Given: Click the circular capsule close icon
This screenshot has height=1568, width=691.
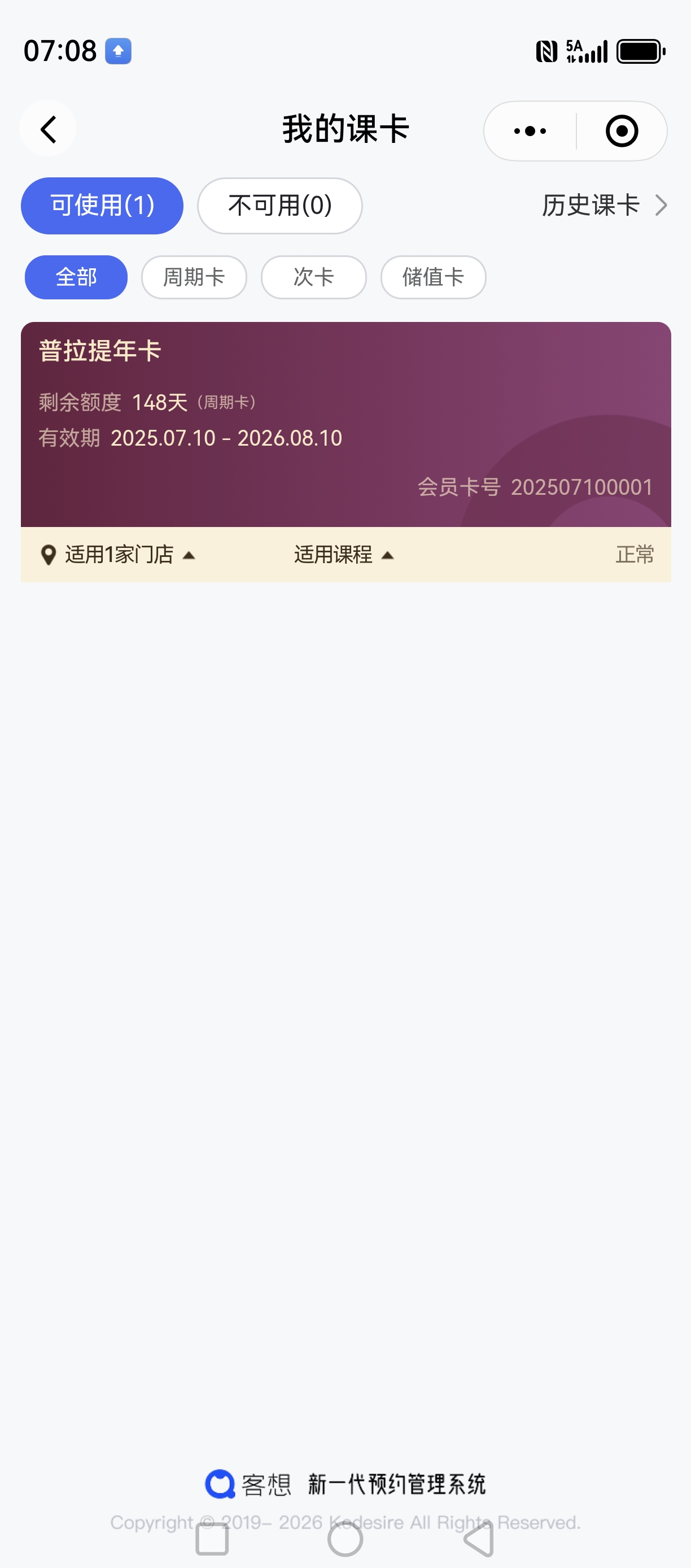Looking at the screenshot, I should [621, 130].
